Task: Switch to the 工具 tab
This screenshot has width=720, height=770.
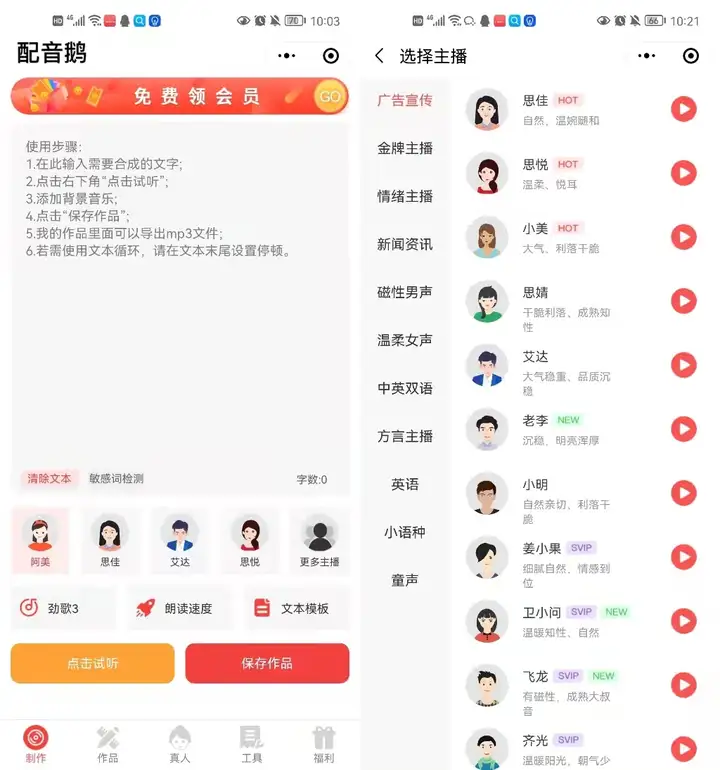Action: [252, 745]
